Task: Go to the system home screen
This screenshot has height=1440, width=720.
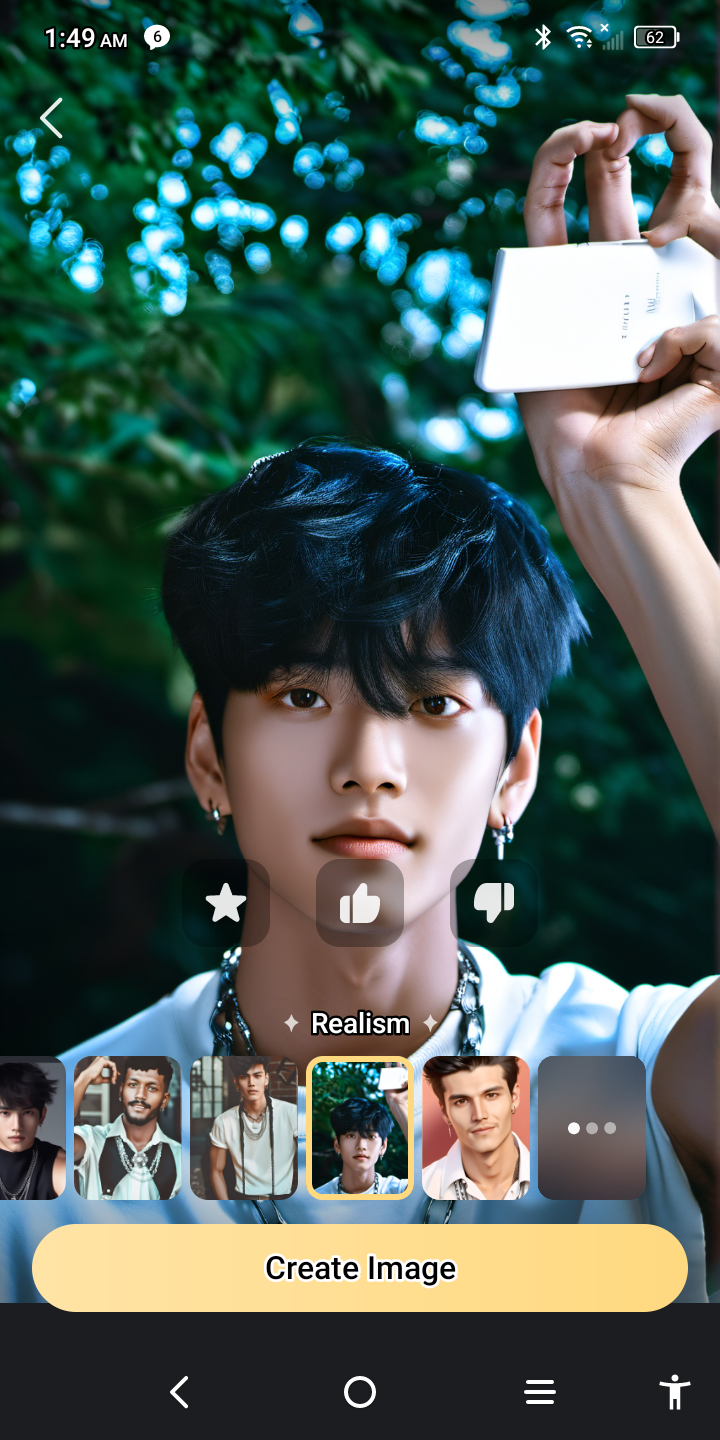Action: pyautogui.click(x=360, y=1392)
